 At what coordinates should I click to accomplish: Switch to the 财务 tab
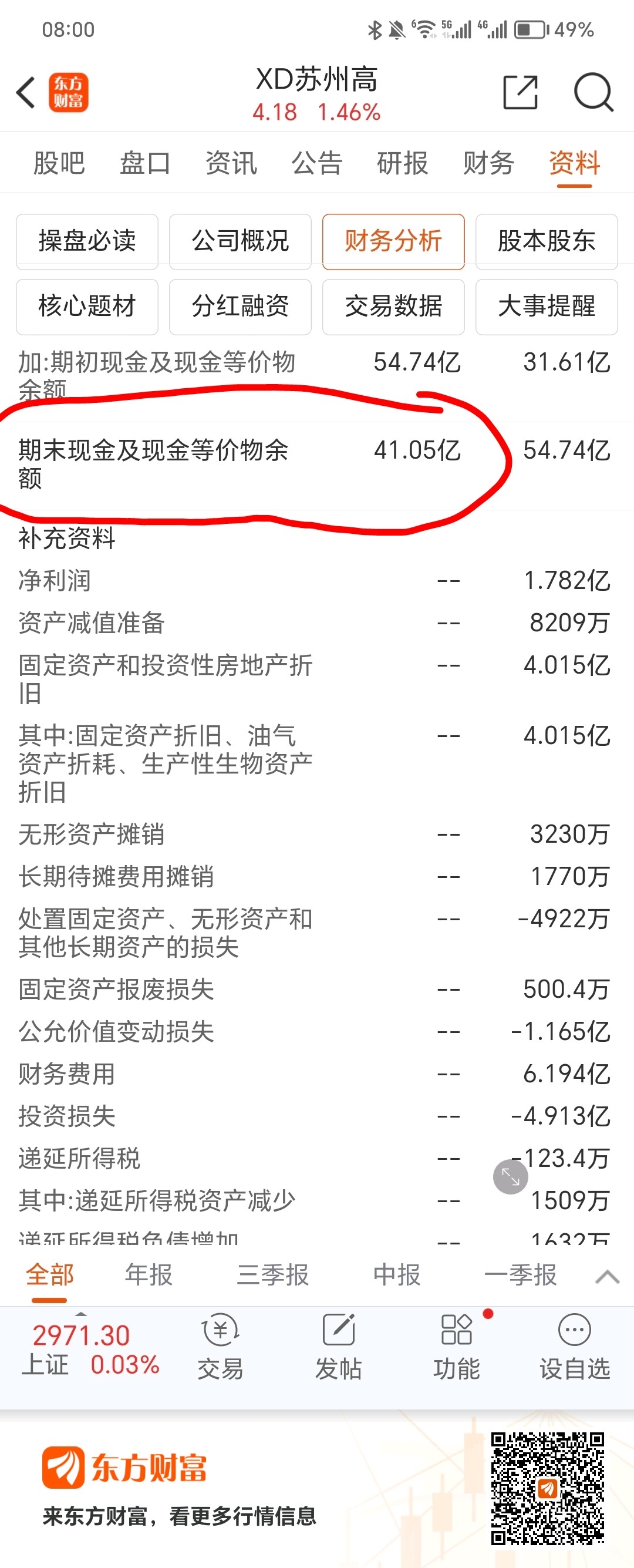pos(488,163)
